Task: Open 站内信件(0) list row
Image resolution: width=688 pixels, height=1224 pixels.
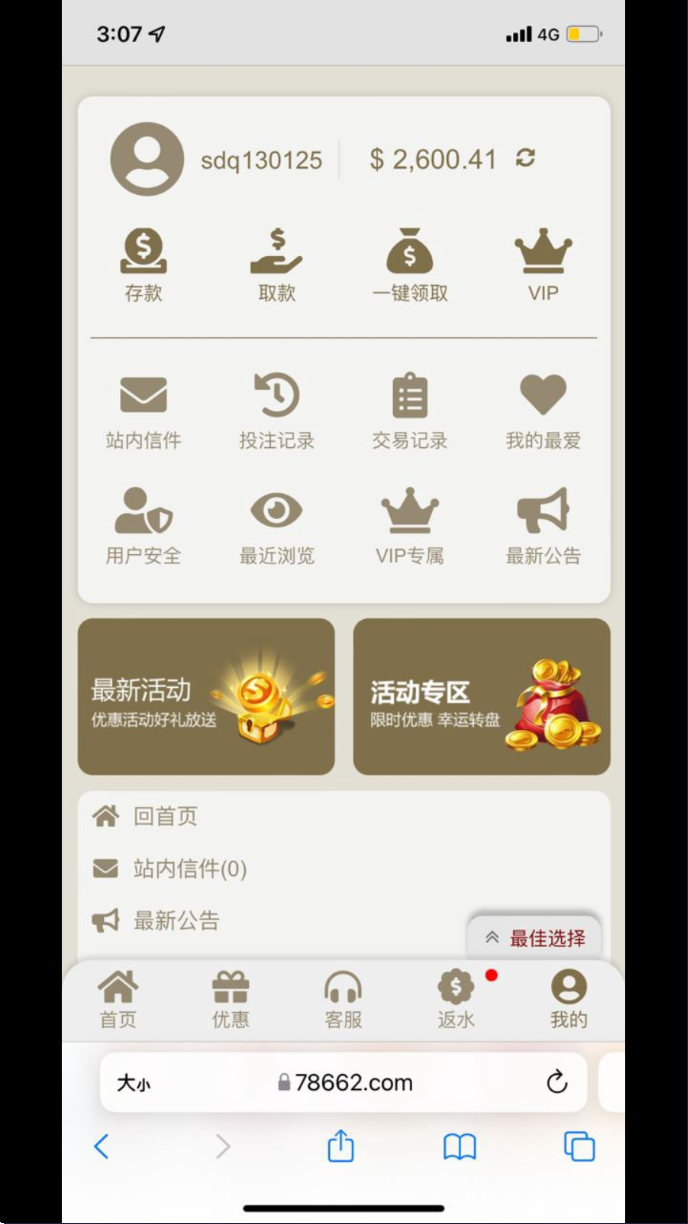Action: (189, 869)
